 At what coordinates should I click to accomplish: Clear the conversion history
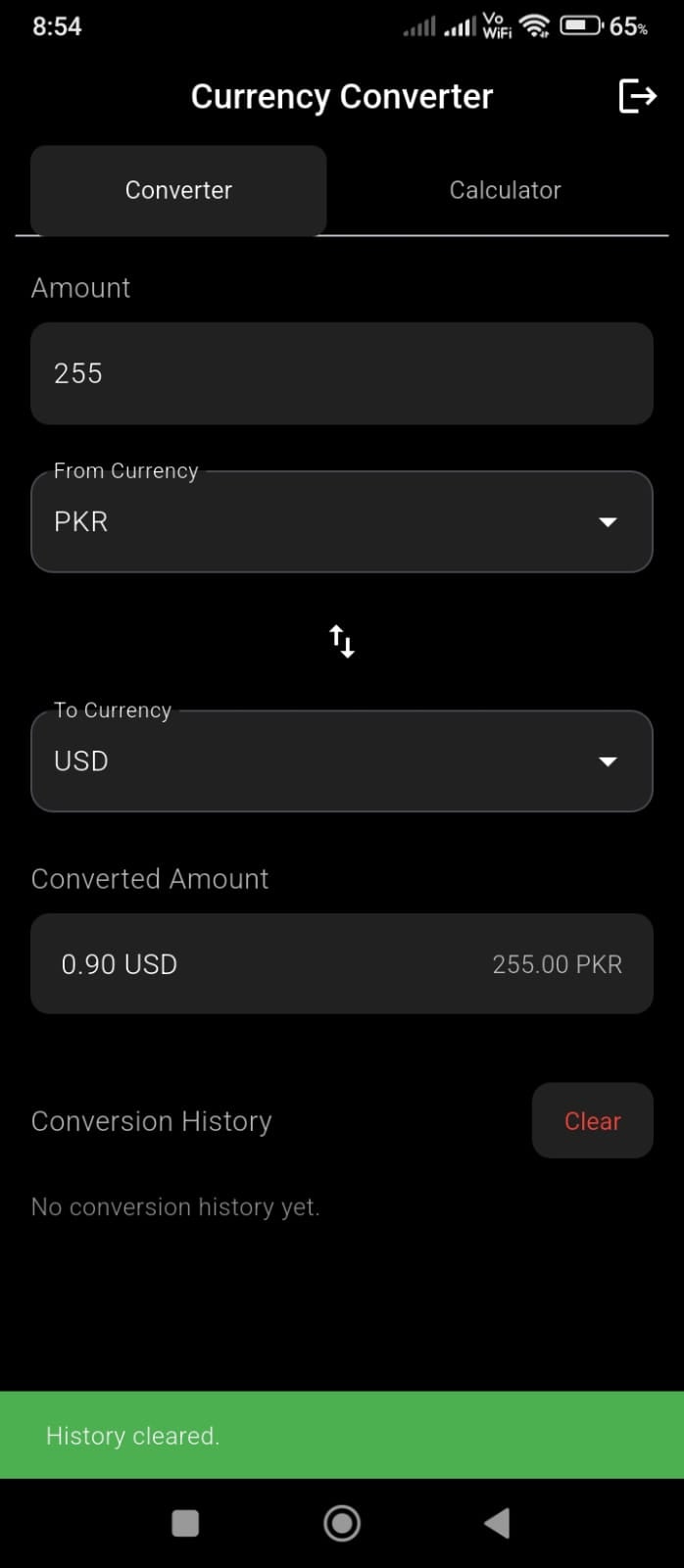[x=592, y=1121]
